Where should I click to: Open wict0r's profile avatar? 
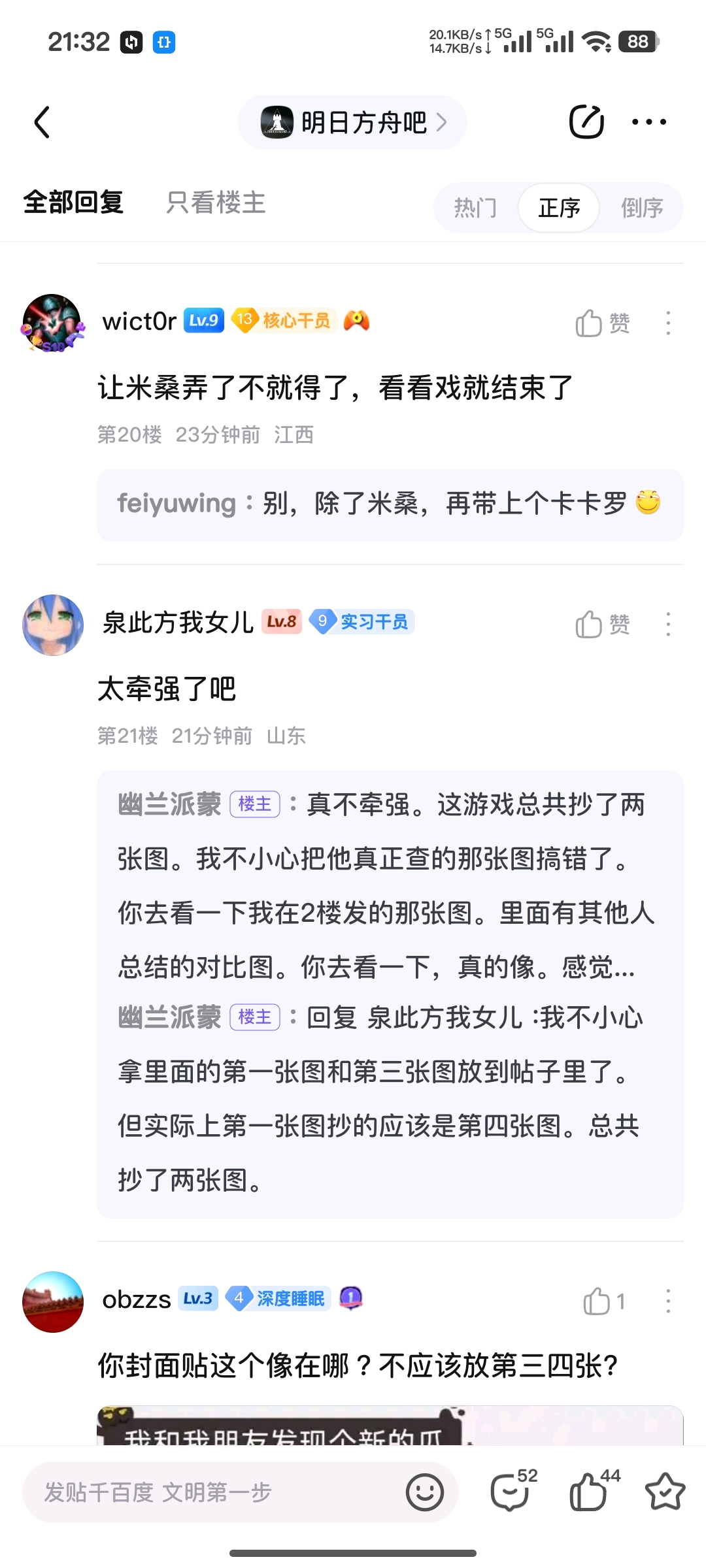tap(53, 323)
